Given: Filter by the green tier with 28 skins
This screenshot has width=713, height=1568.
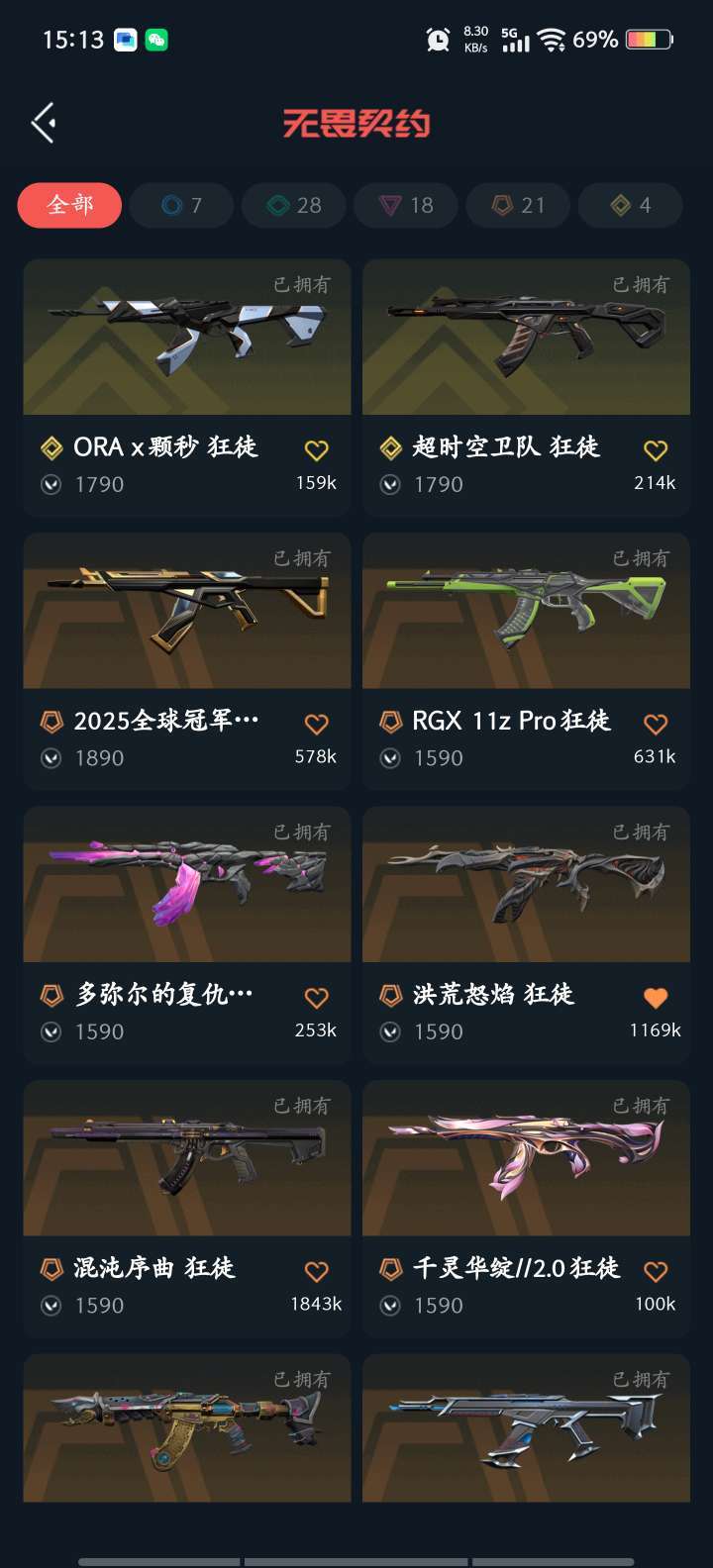Looking at the screenshot, I should (x=294, y=205).
